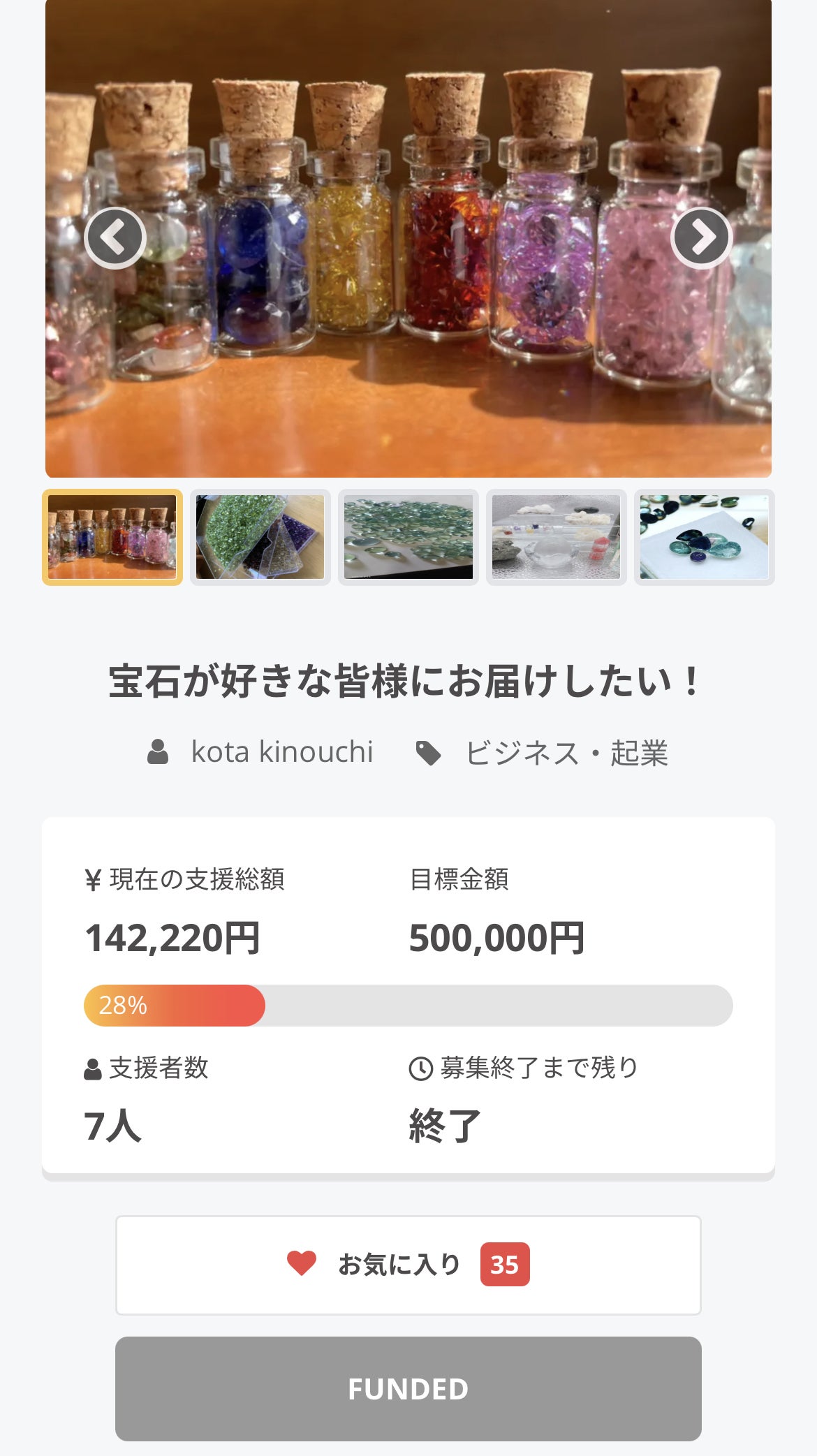
Task: Browse the ビジネス・起業 category
Action: pos(566,753)
